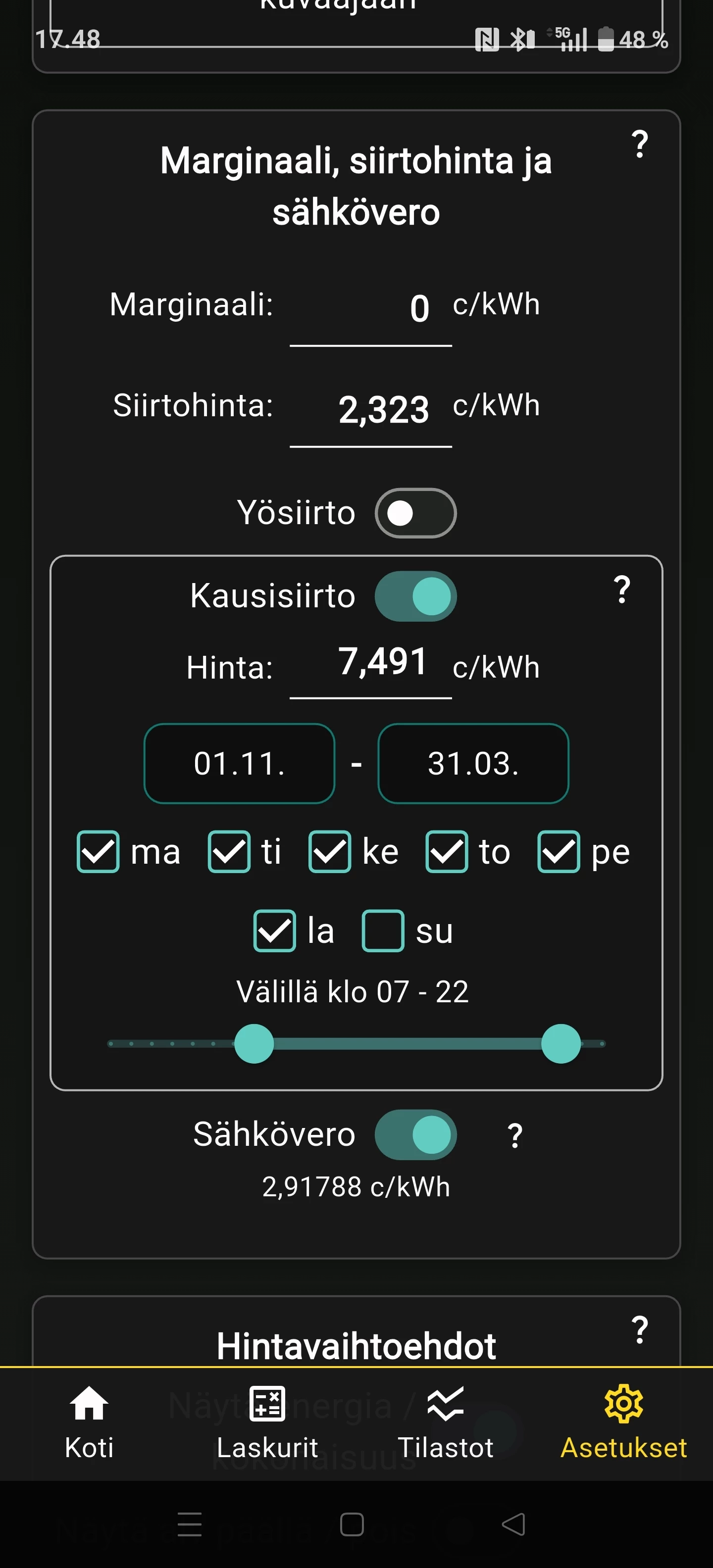Check the su weekday checkbox
This screenshot has width=713, height=1568.
pos(383,930)
